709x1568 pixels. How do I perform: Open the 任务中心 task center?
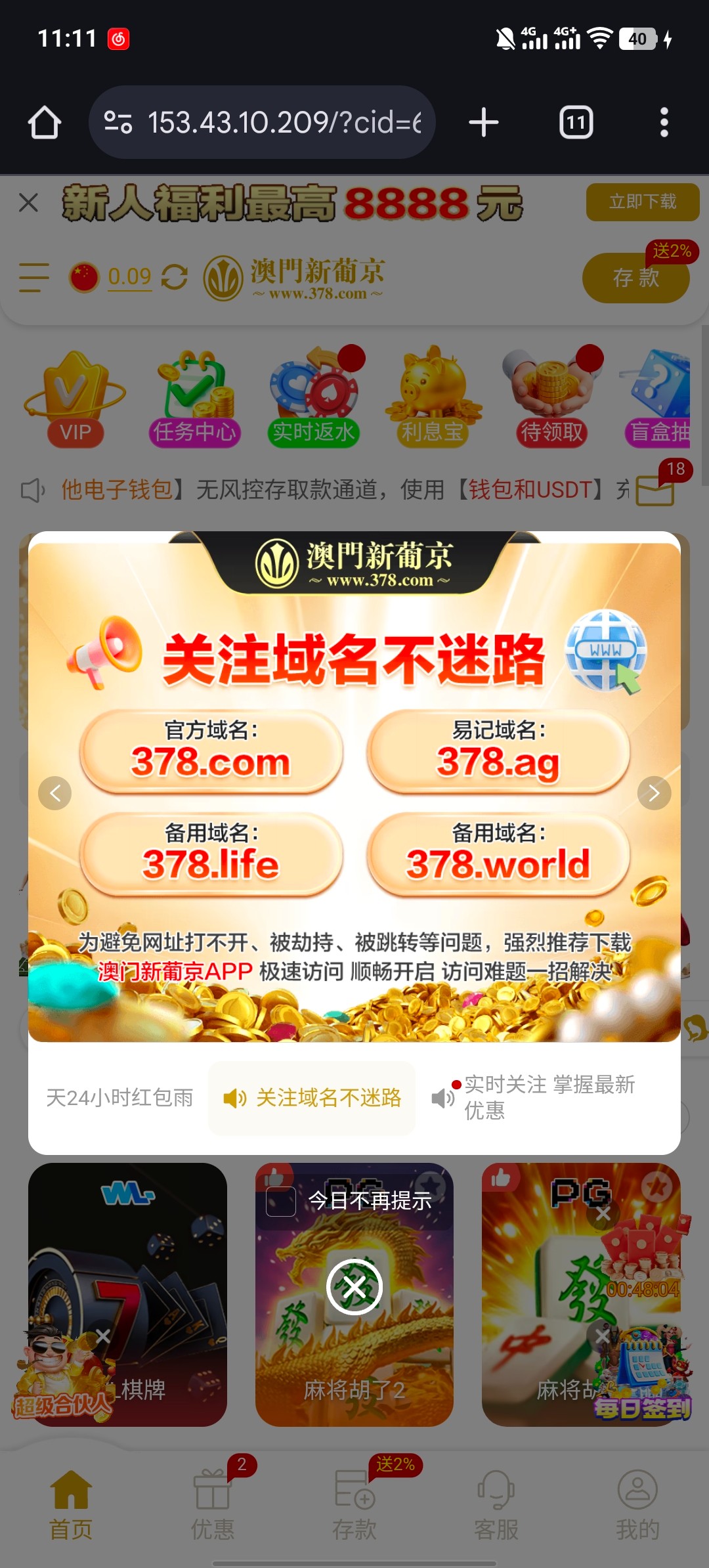coord(194,397)
